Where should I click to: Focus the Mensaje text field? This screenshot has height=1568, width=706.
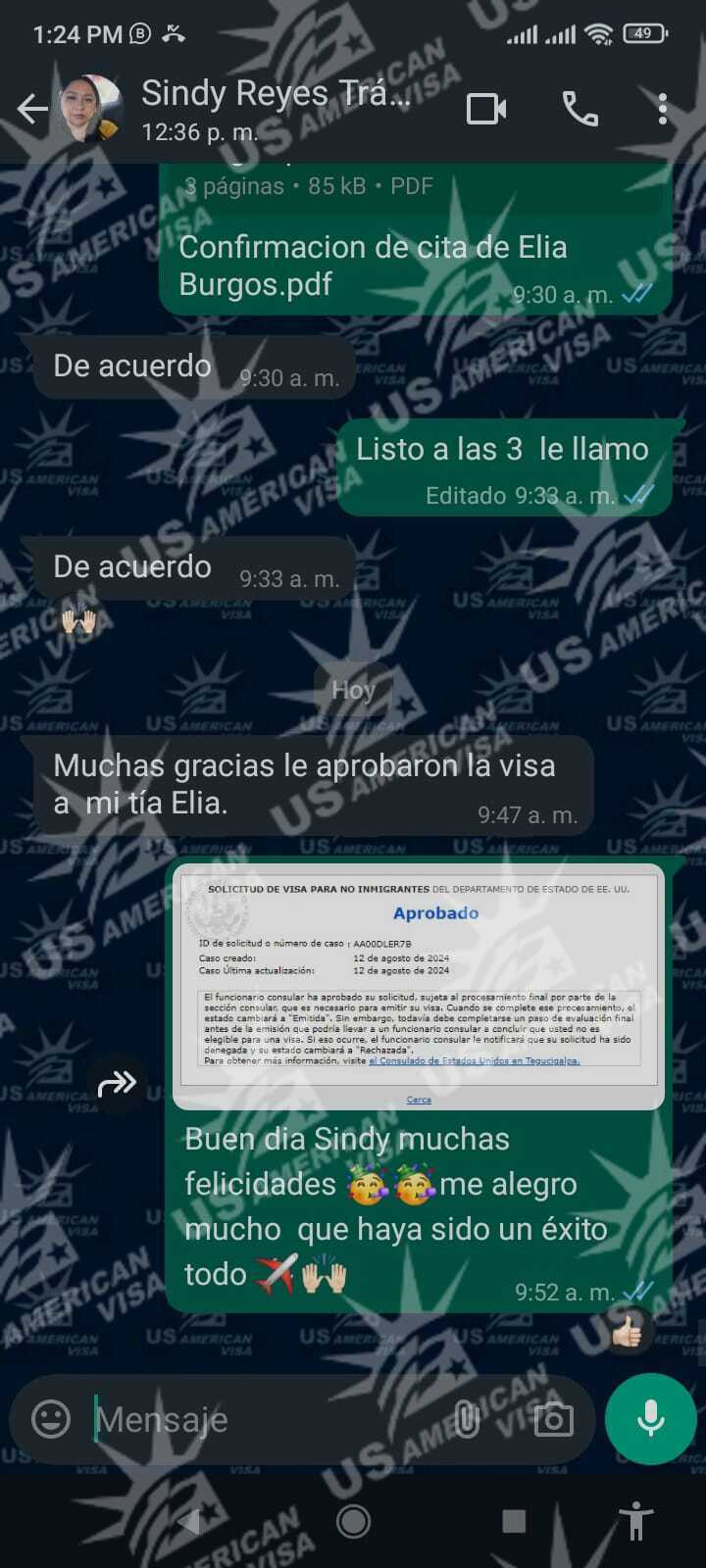265,1419
